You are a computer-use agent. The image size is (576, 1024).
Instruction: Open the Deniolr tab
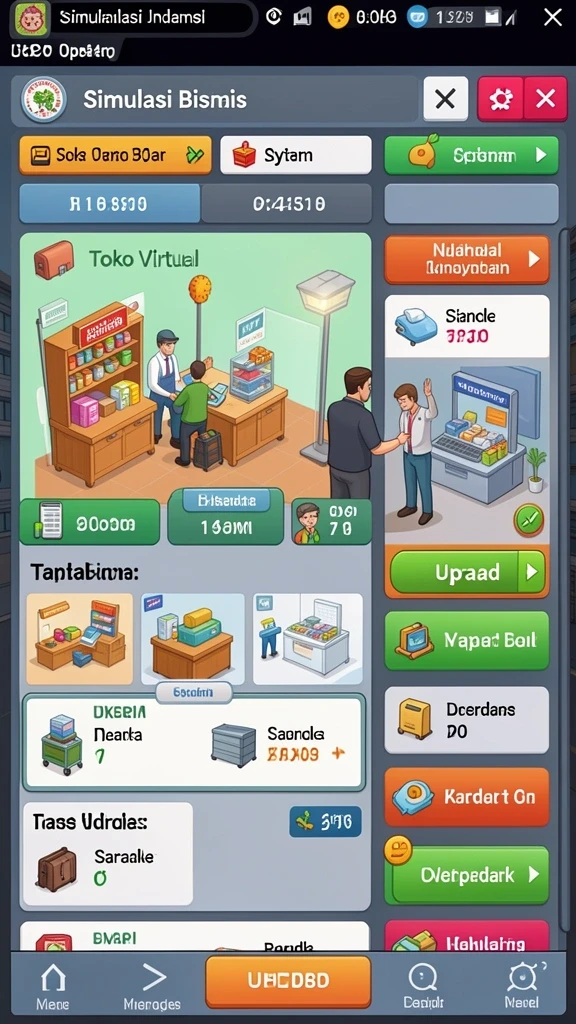coord(423,987)
